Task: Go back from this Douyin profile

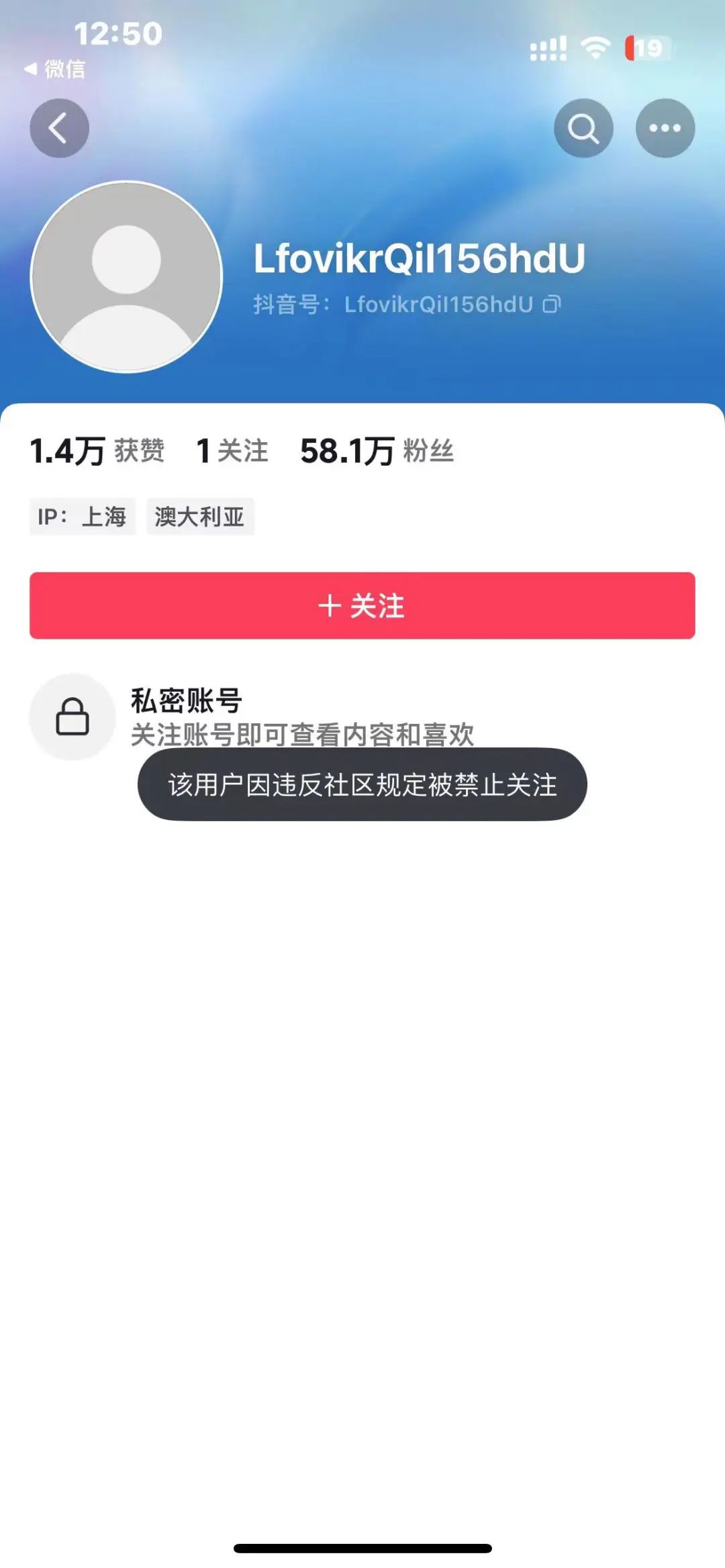Action: click(59, 128)
